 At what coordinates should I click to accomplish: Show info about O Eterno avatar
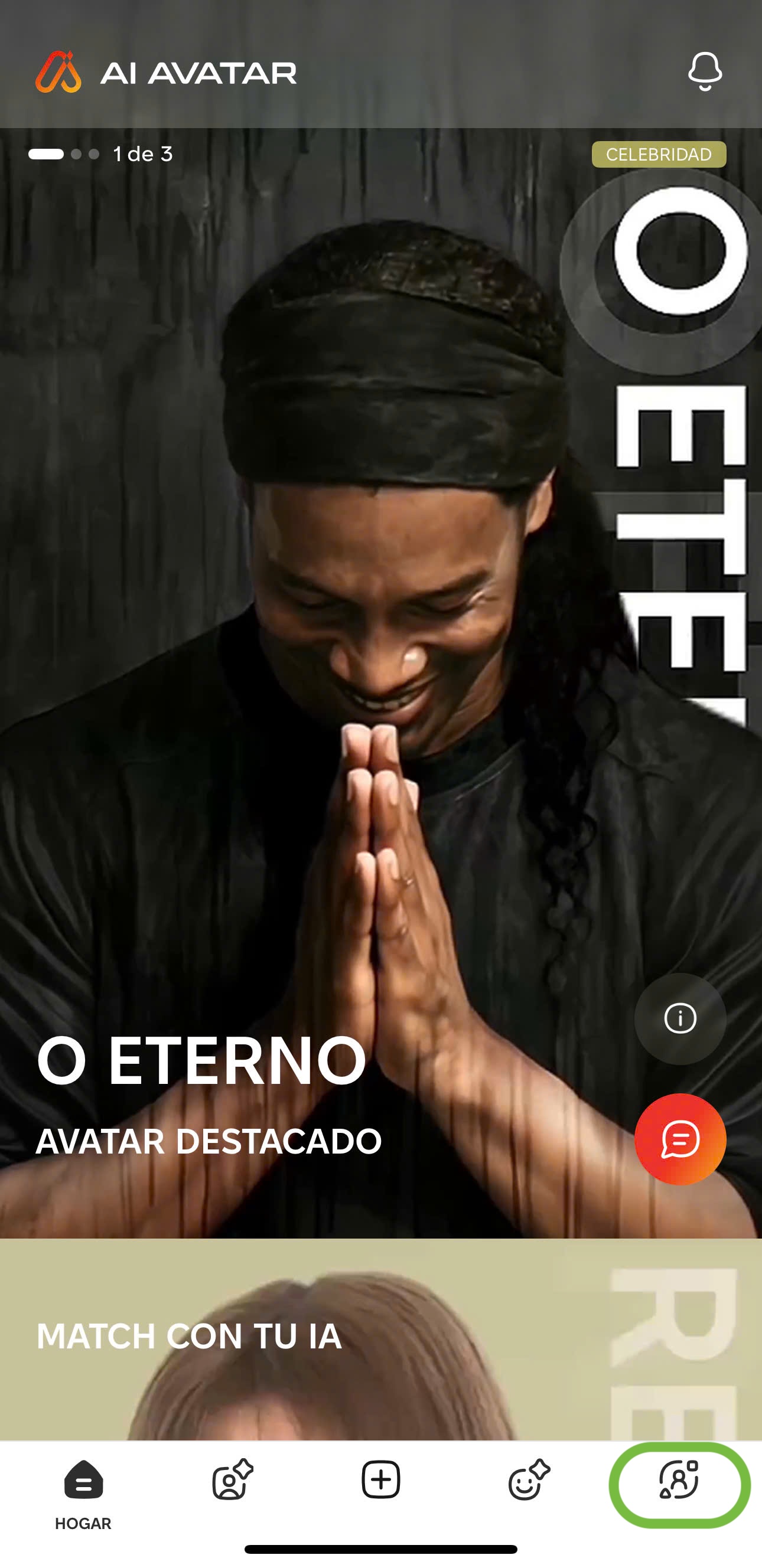(680, 1018)
